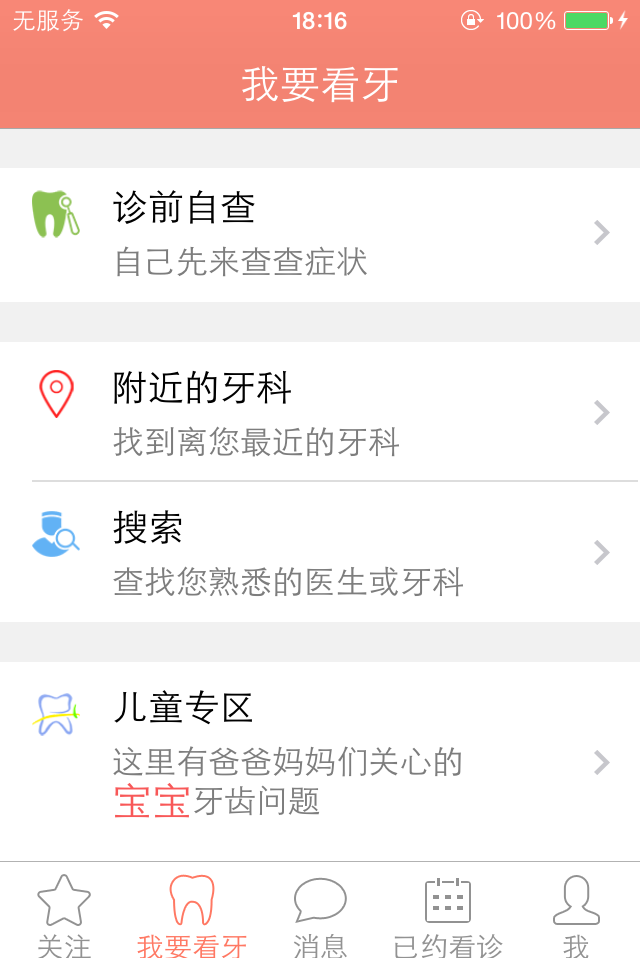Image resolution: width=640 pixels, height=960 pixels.
Task: Open 诊前自查 symptom self-check
Action: pyautogui.click(x=320, y=235)
